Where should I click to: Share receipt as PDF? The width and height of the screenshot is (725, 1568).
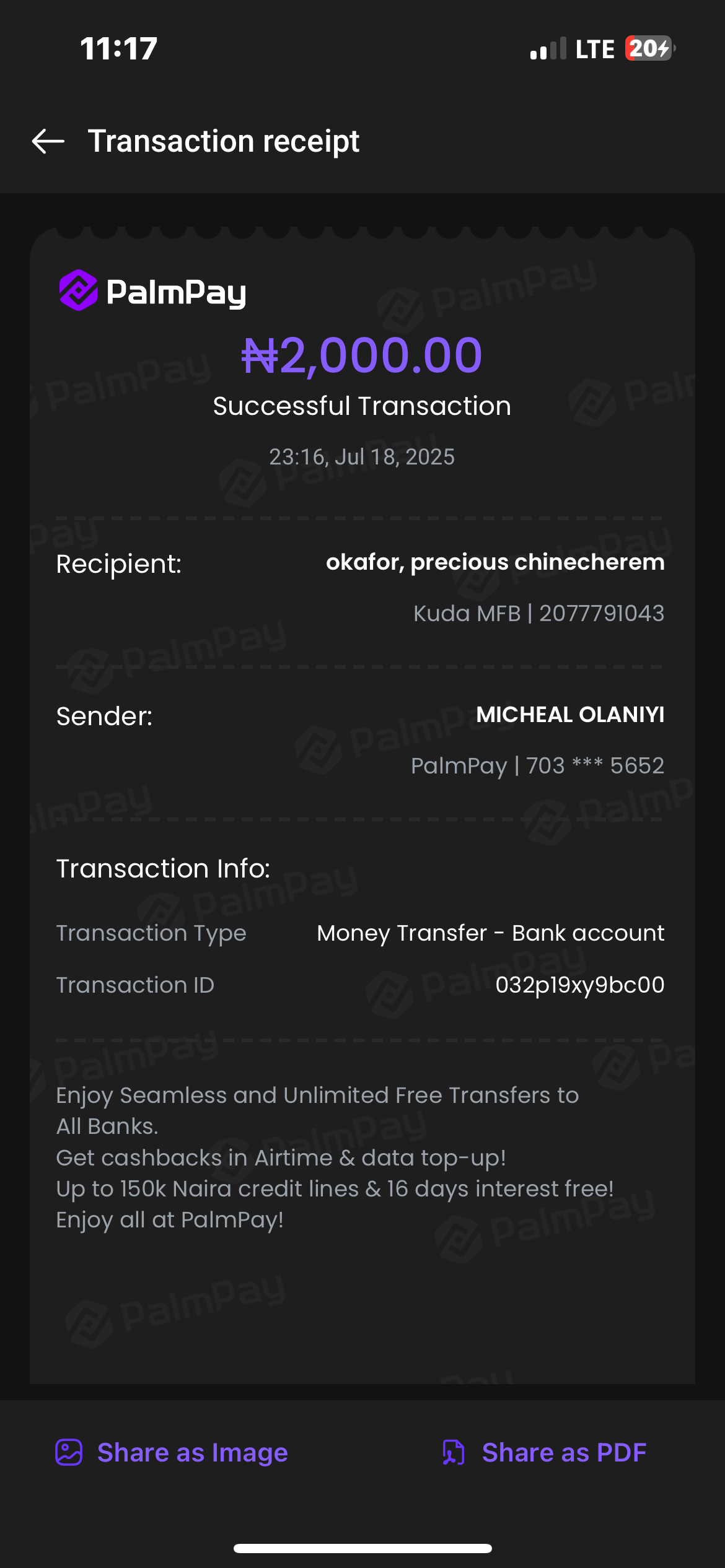pyautogui.click(x=544, y=1452)
